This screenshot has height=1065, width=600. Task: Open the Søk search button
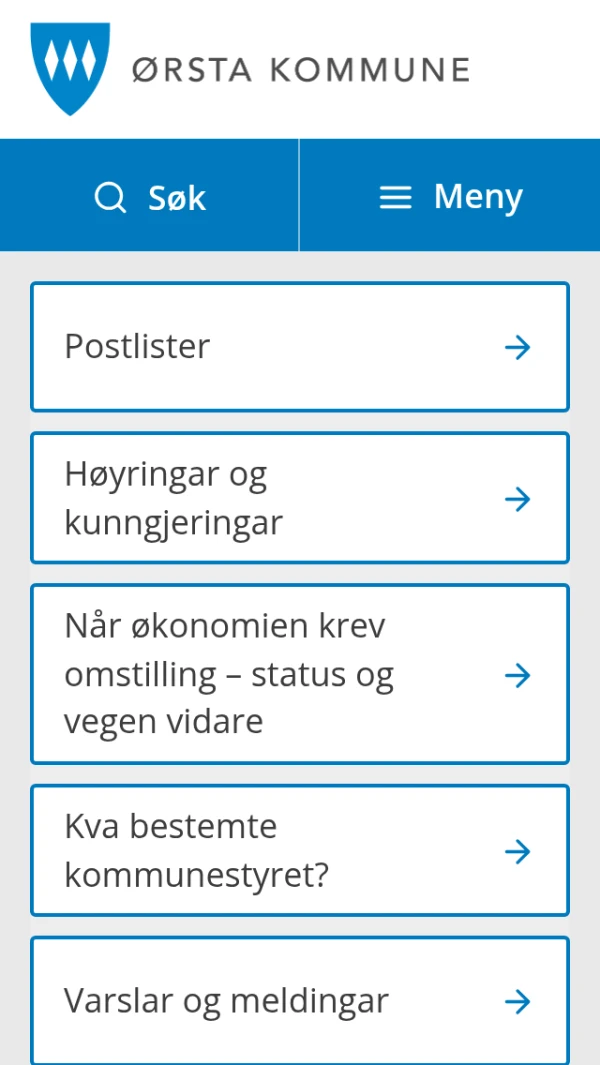pos(149,196)
